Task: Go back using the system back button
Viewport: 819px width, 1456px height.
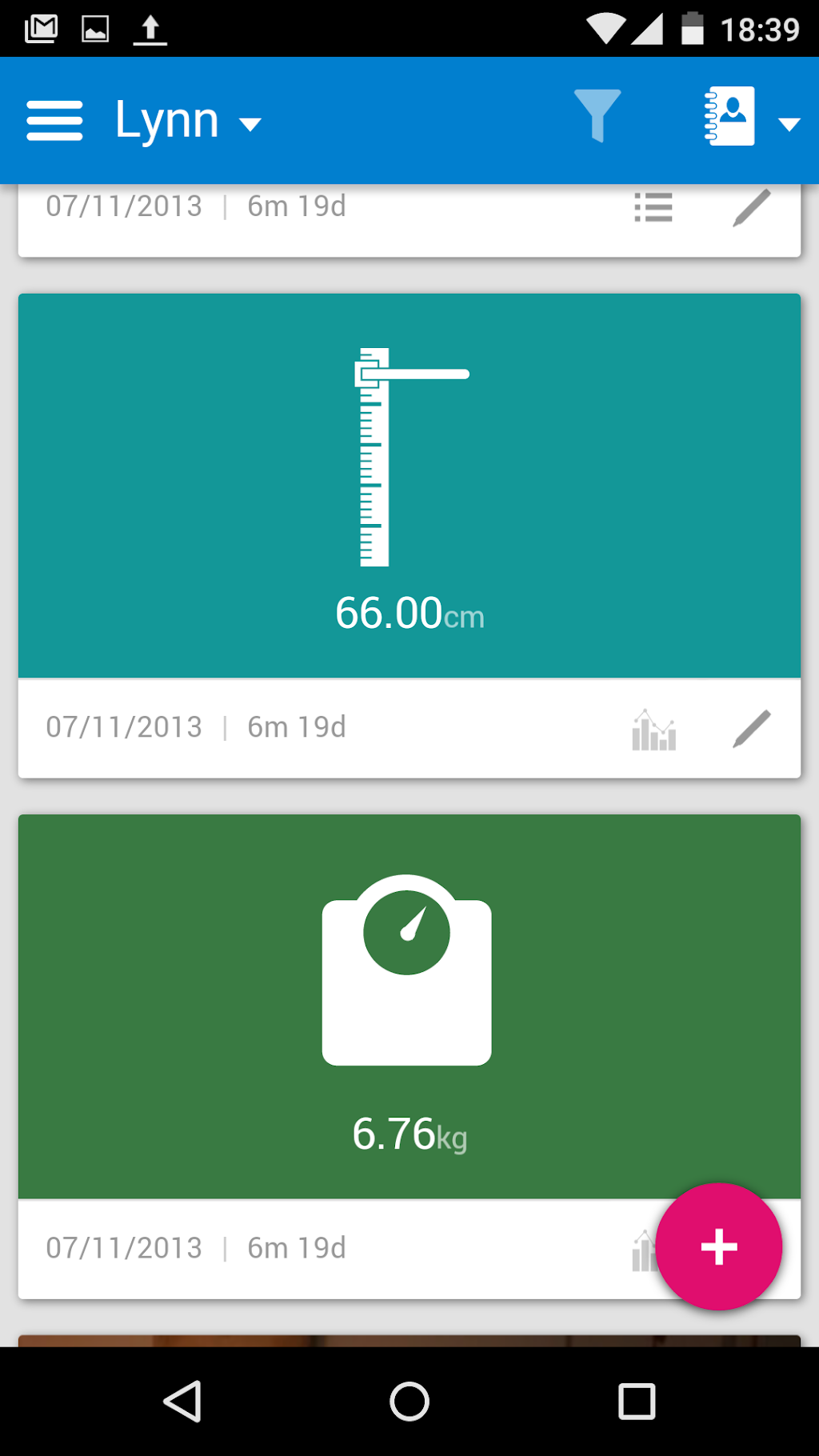Action: coord(182,1402)
